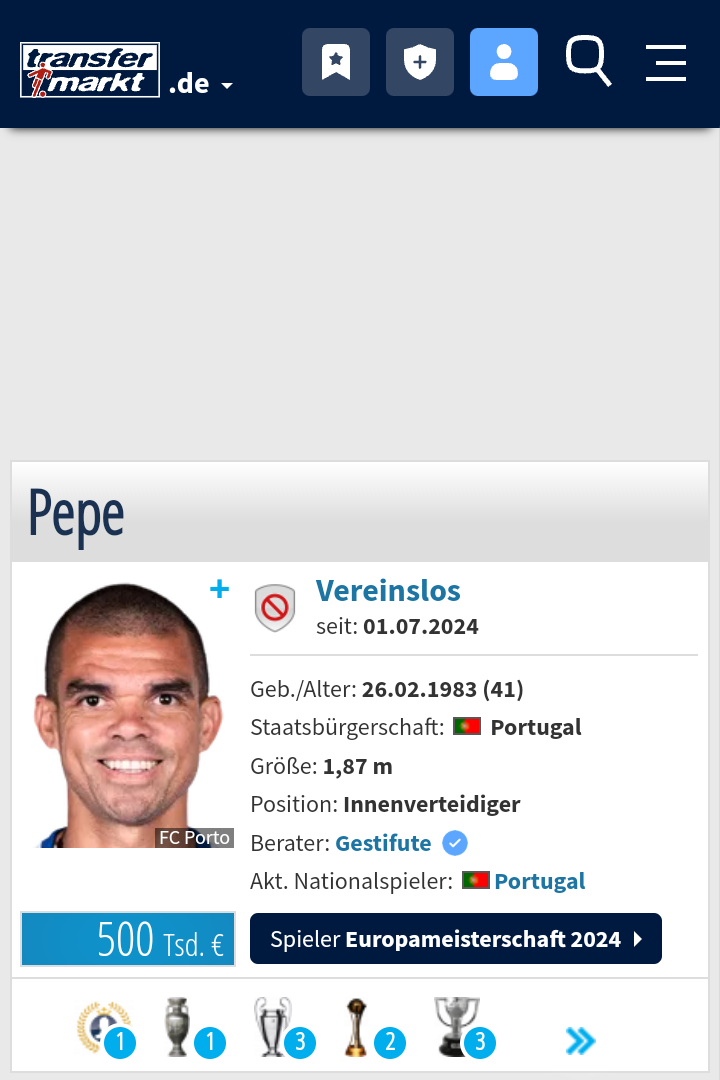Click the Spieler Europameisterschaft 2024 button

455,938
